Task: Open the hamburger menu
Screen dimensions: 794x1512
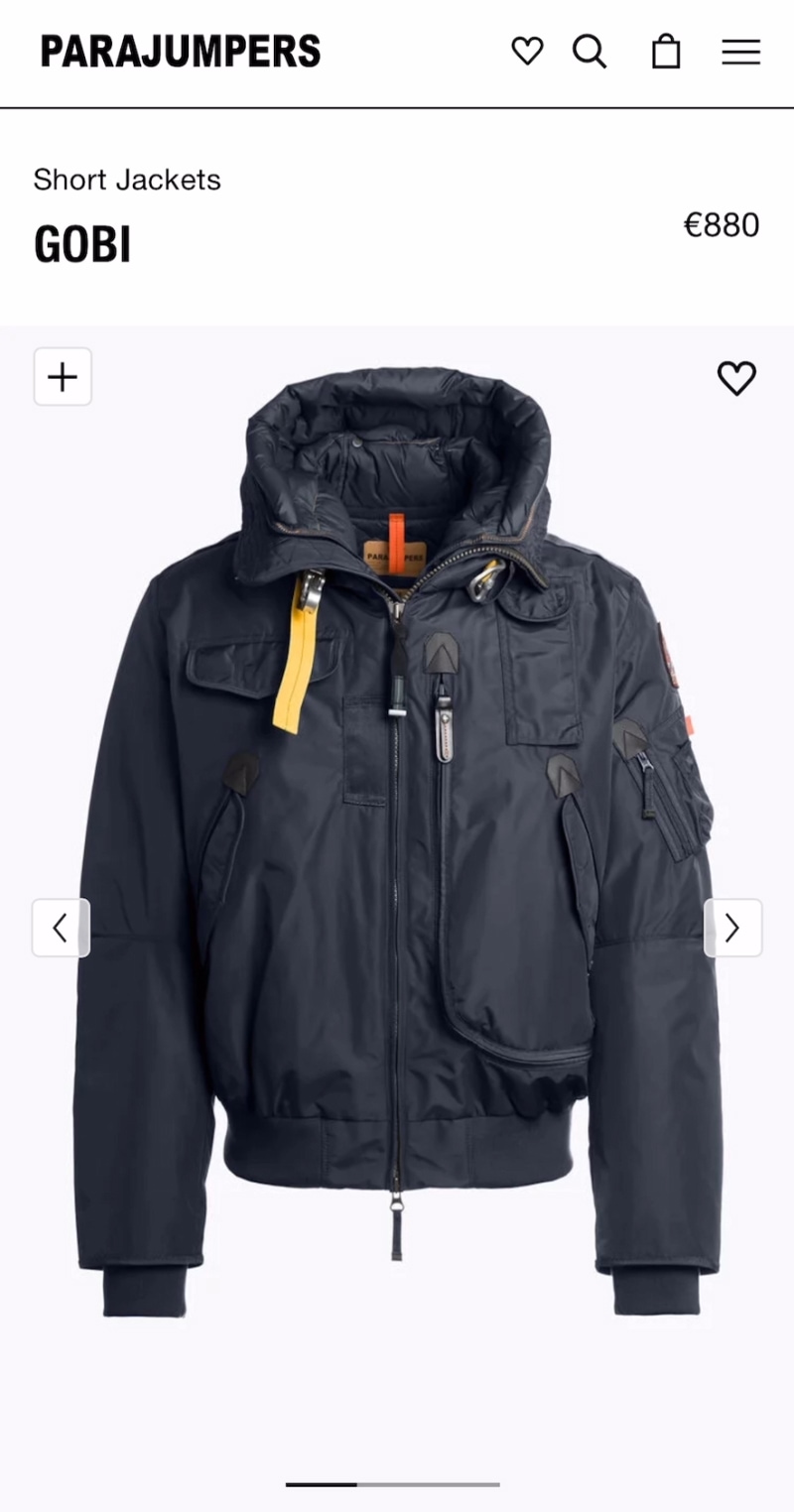Action: point(740,52)
